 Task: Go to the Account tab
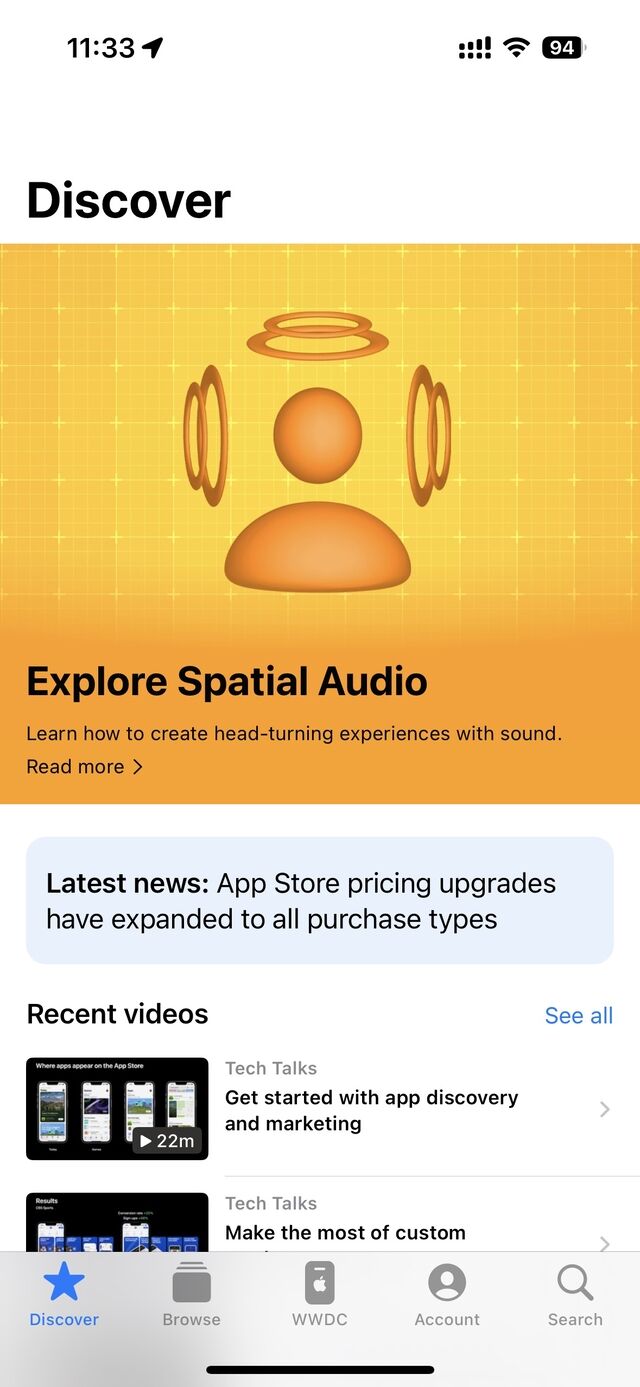pos(447,1294)
